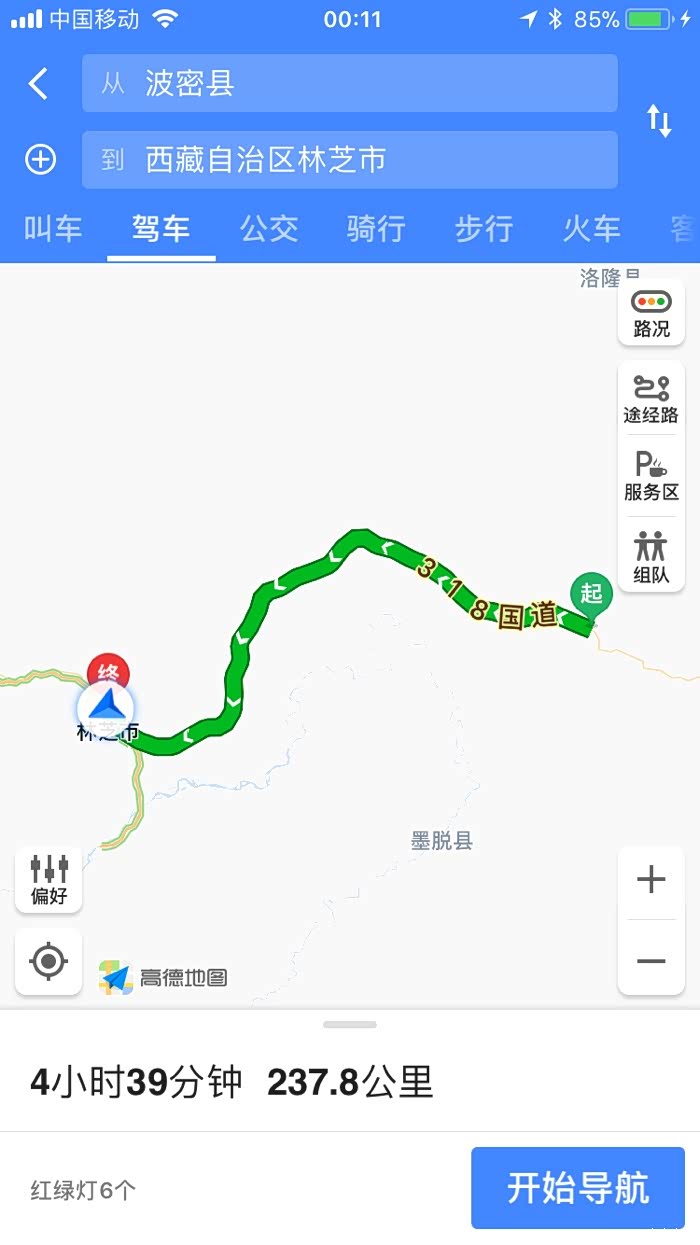This screenshot has height=1245, width=700.
Task: Switch to the 叫车 tab
Action: pos(53,229)
